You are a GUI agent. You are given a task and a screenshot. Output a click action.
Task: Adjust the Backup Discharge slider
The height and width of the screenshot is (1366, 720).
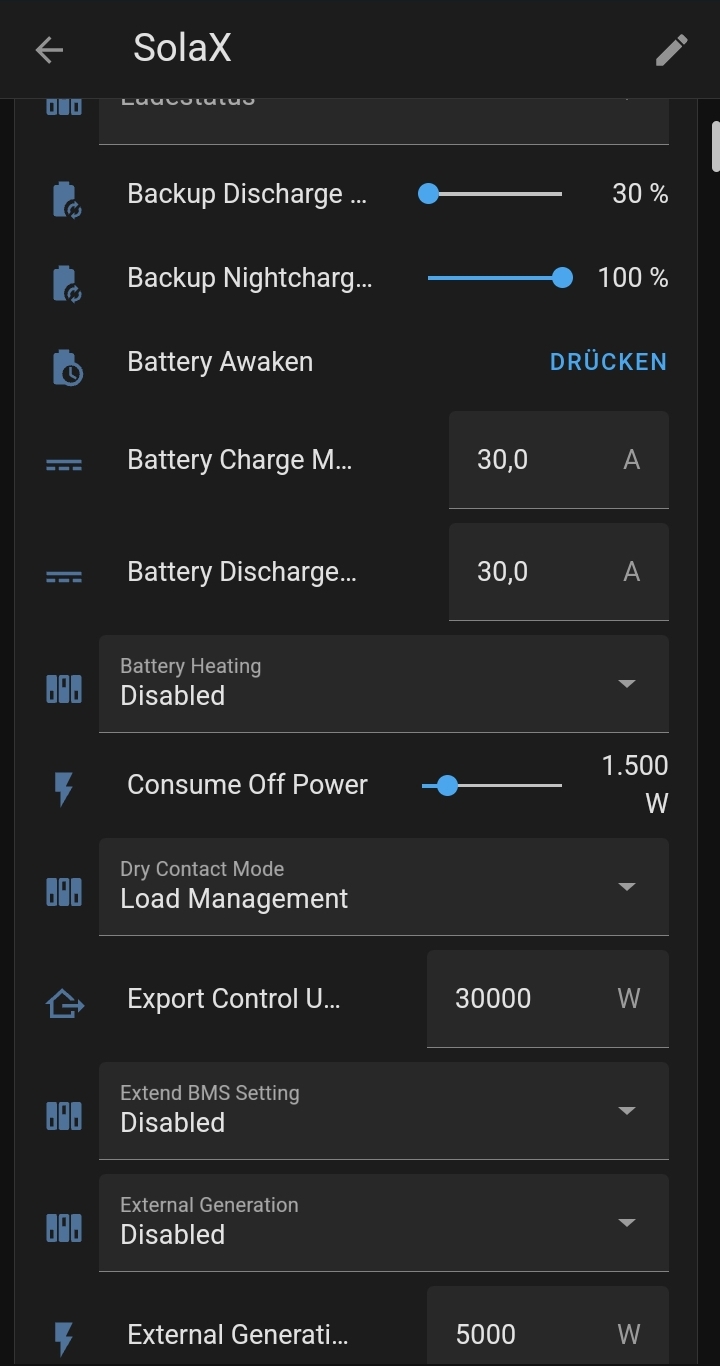point(428,194)
